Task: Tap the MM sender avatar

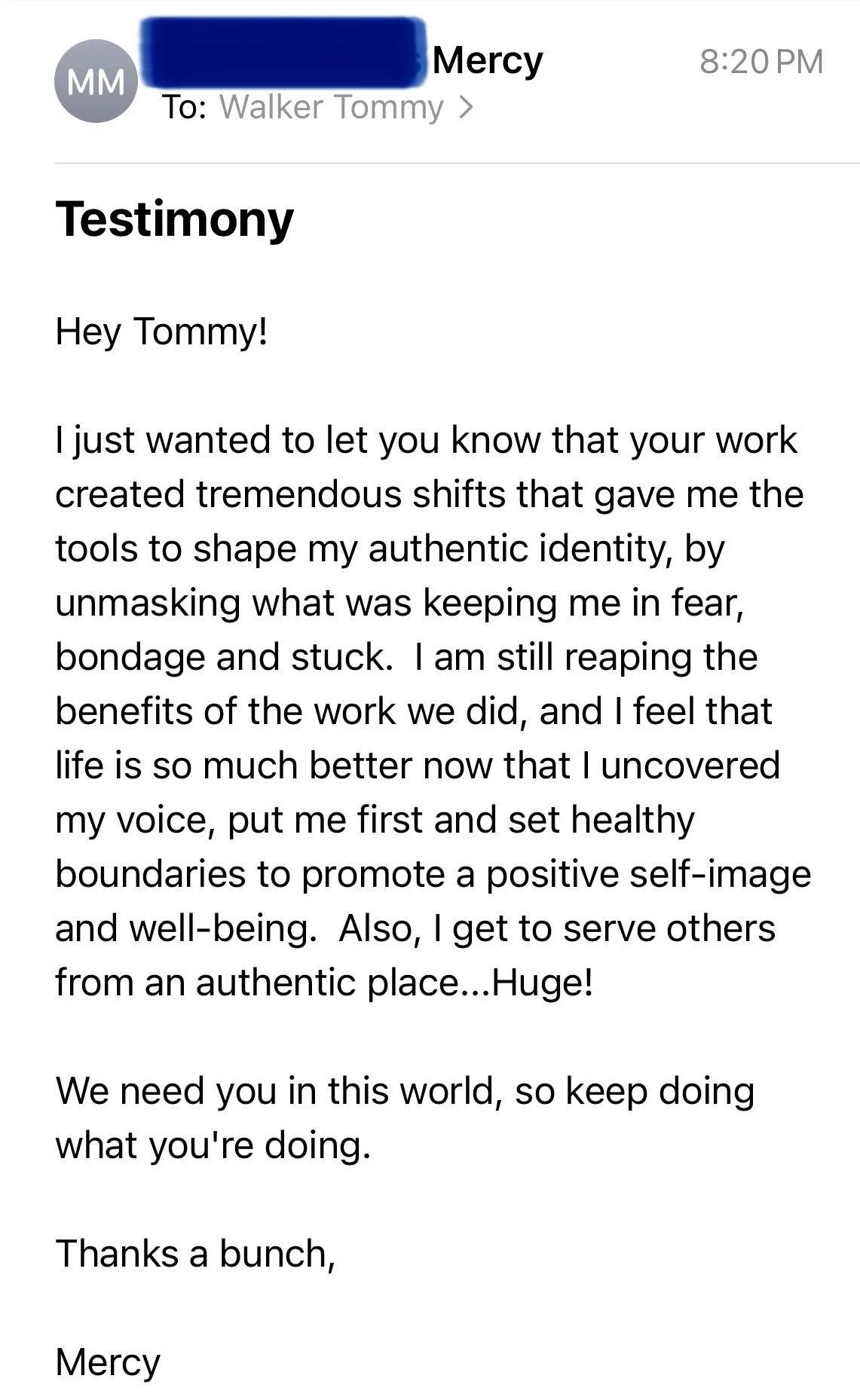Action: pyautogui.click(x=96, y=81)
